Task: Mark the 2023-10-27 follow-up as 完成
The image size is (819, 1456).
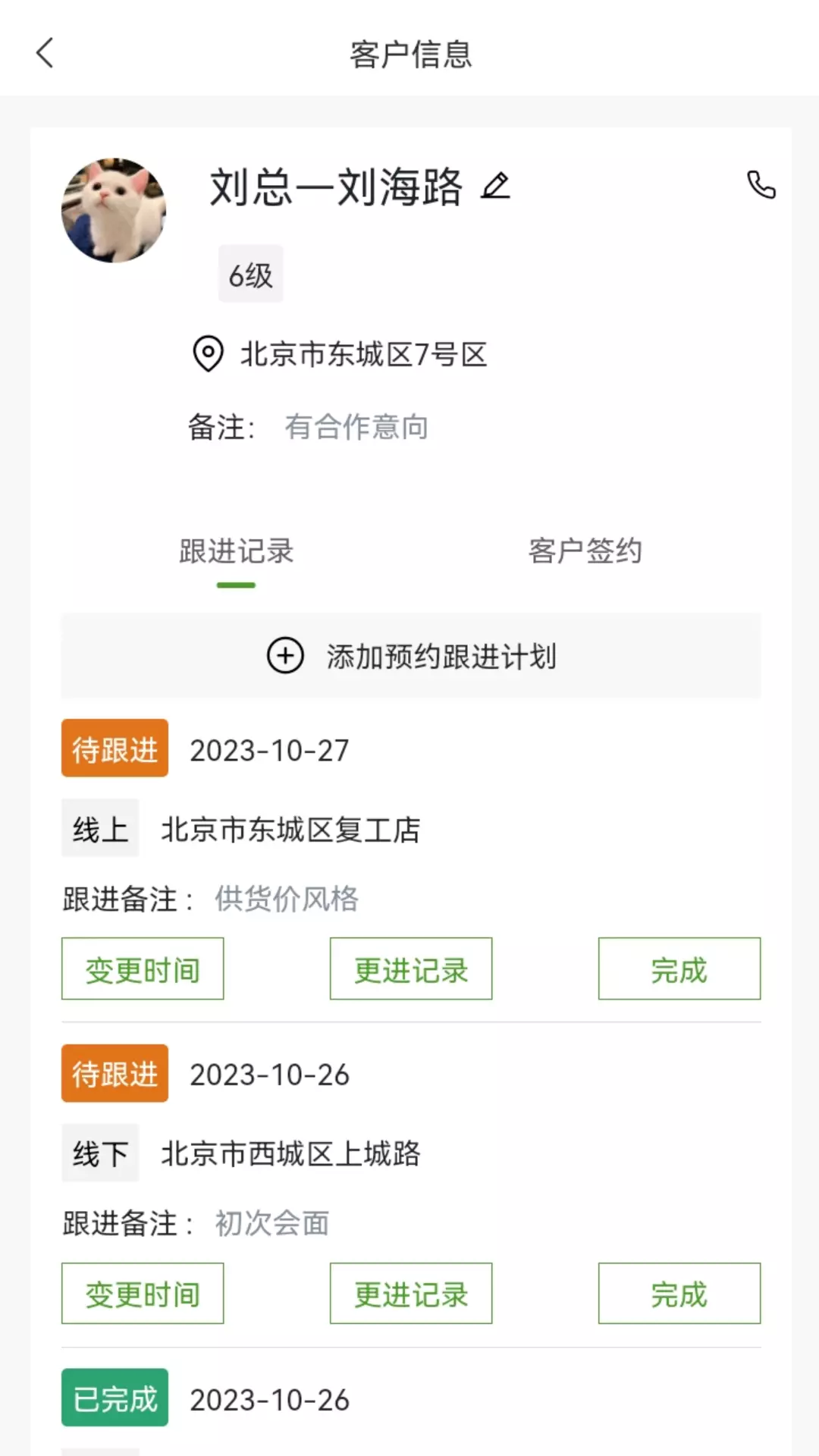Action: tap(679, 969)
